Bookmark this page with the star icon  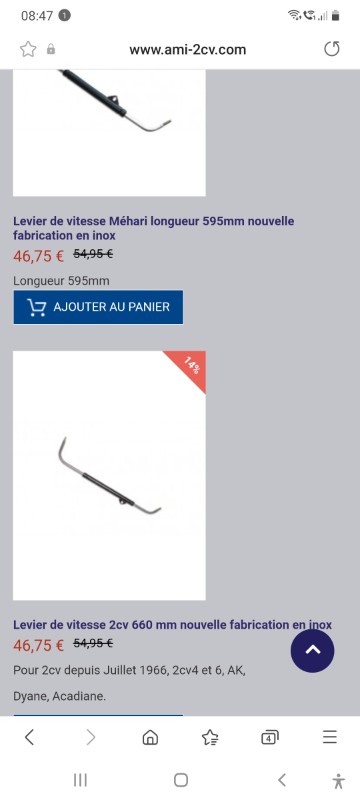pyautogui.click(x=28, y=49)
